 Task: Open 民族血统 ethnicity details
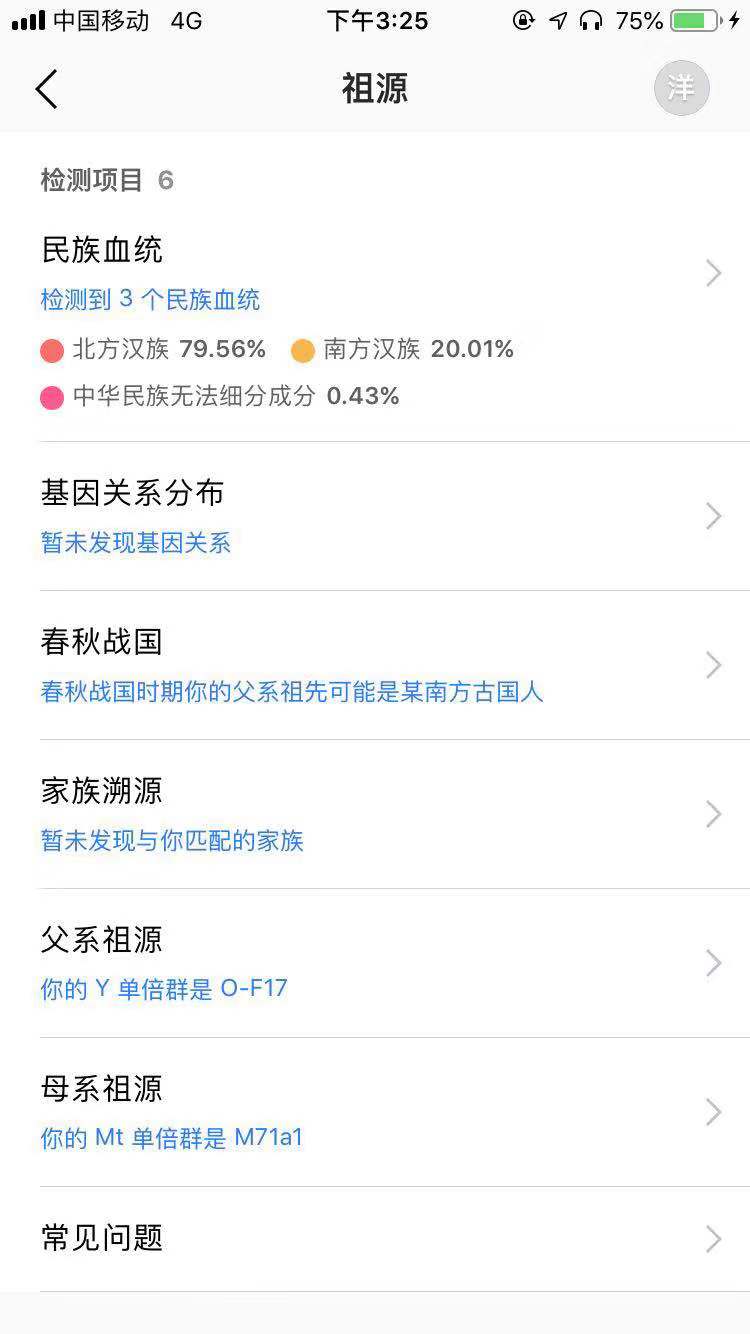point(375,272)
